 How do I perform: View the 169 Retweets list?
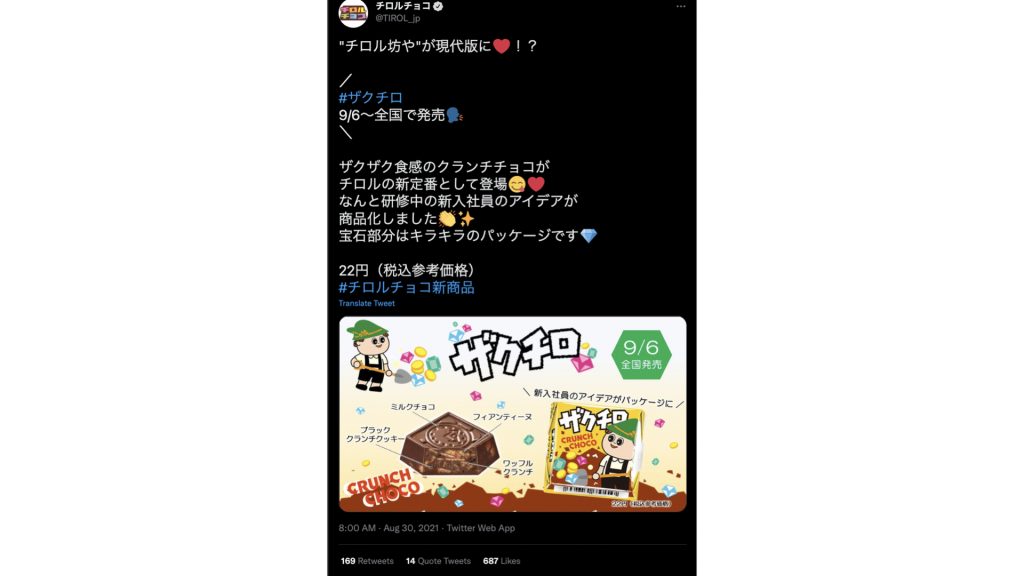[x=367, y=561]
